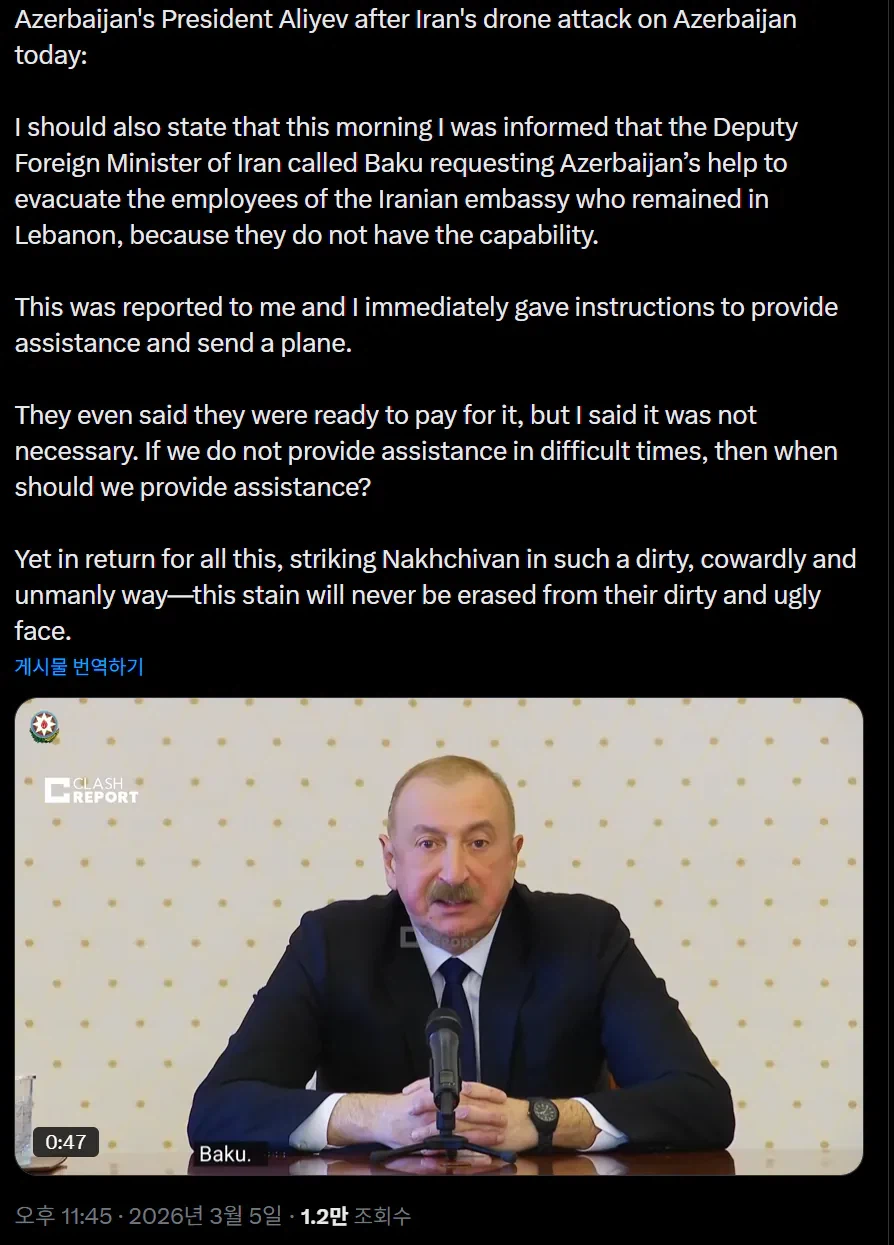Tap the '게시물 번역하기' translate post link
This screenshot has height=1245, width=894.
pyautogui.click(x=79, y=667)
